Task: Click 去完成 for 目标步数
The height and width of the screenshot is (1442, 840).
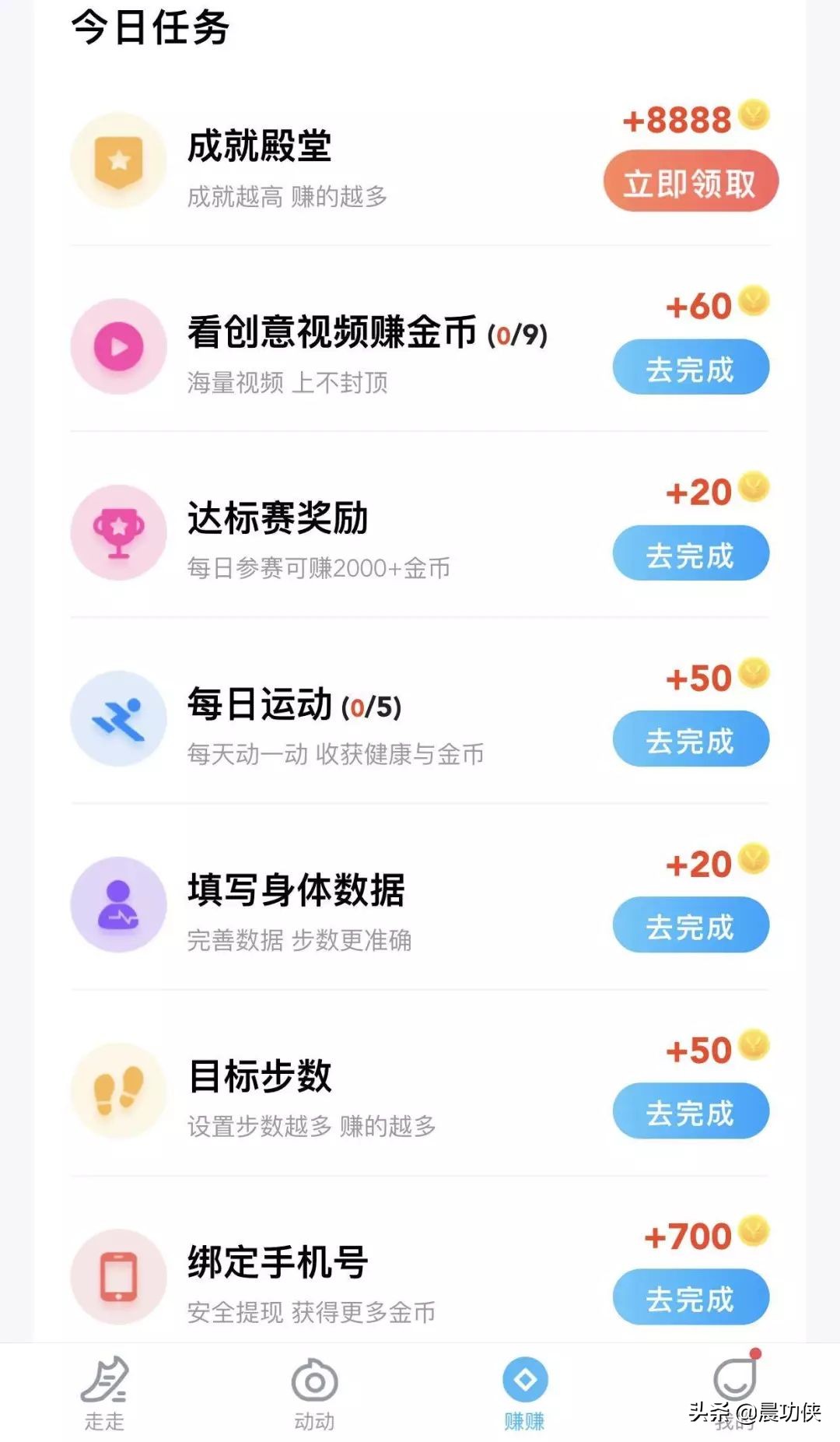Action: 690,1111
